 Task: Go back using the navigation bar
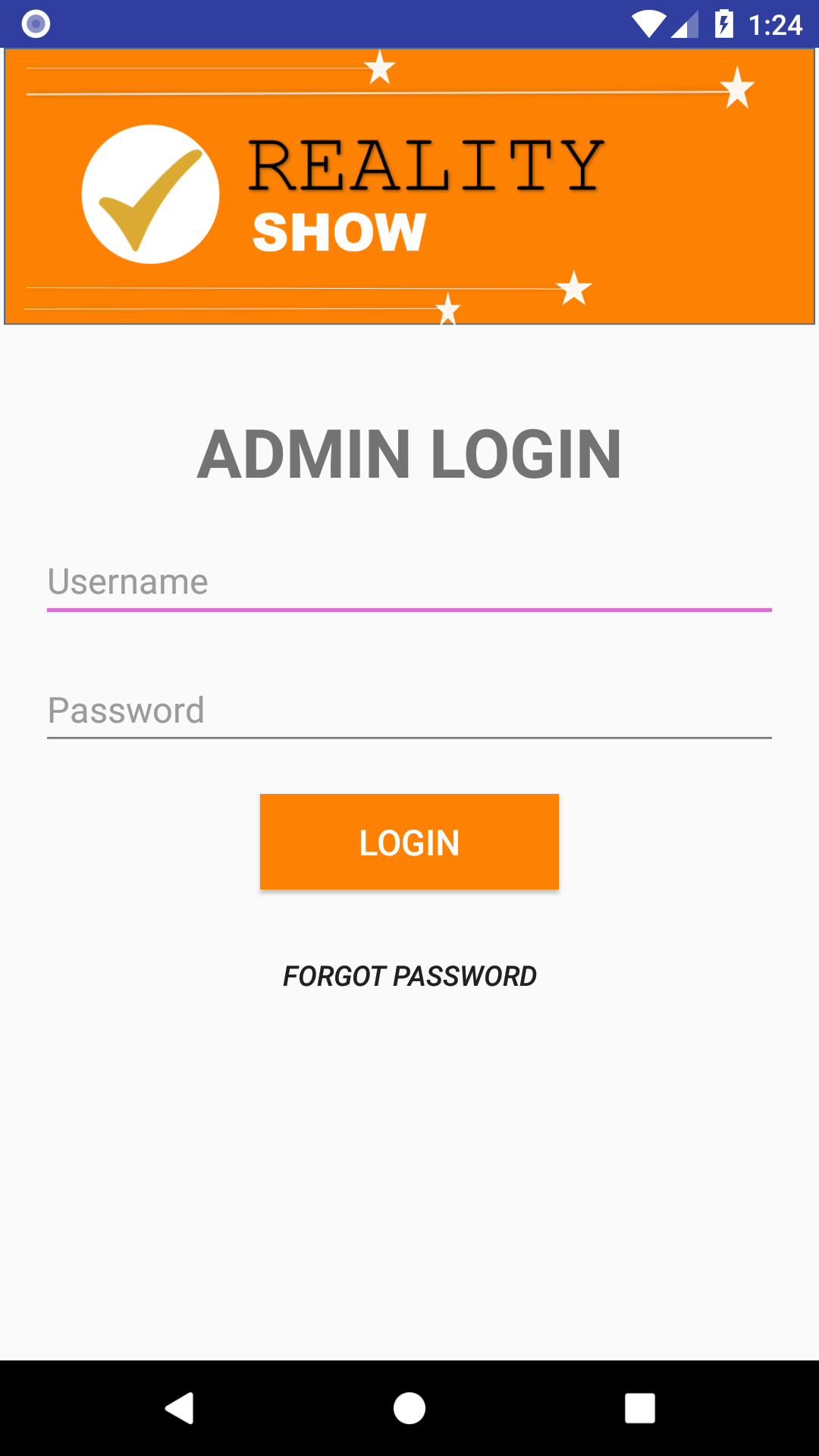pos(180,1408)
